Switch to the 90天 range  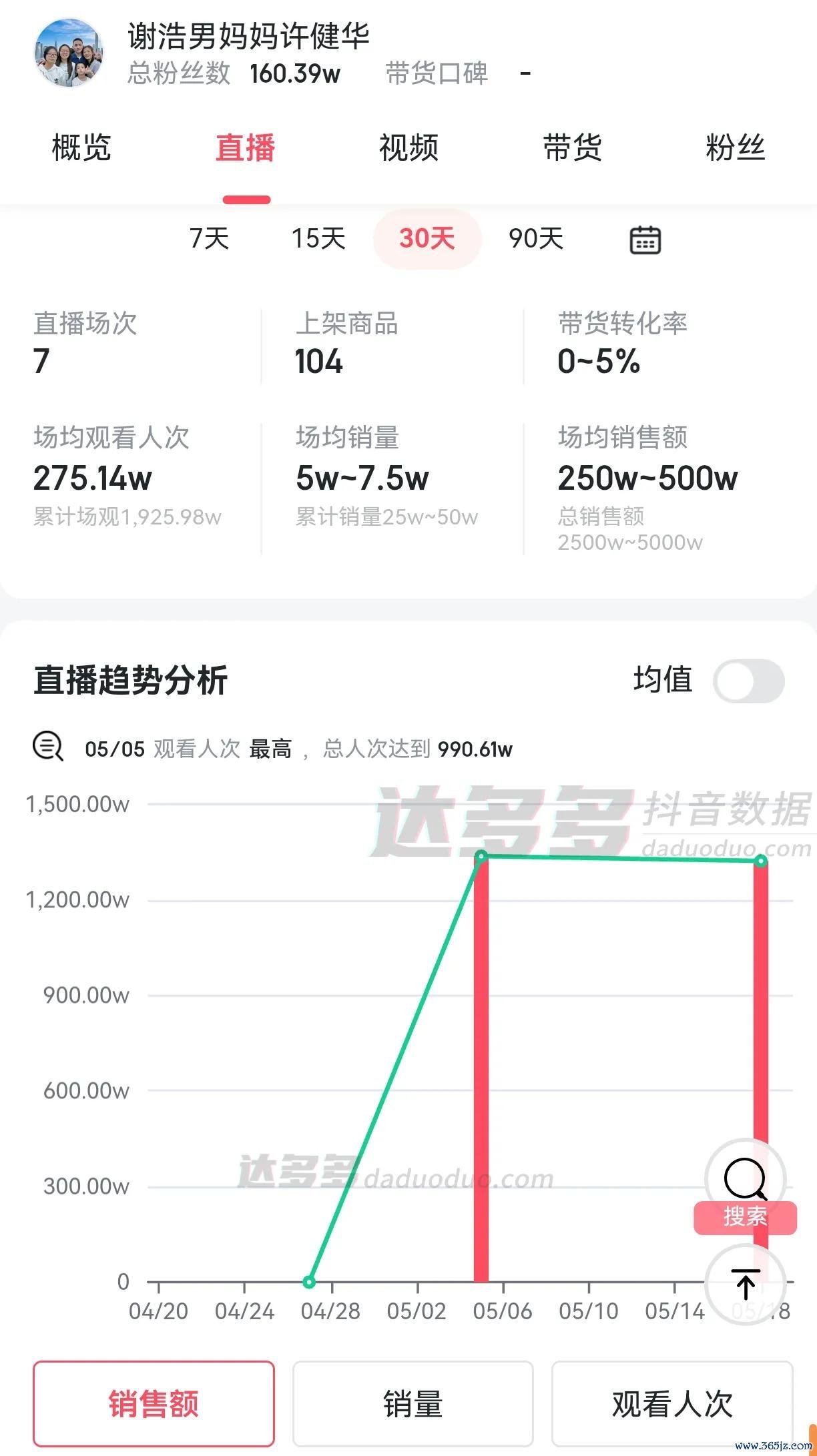tap(536, 239)
